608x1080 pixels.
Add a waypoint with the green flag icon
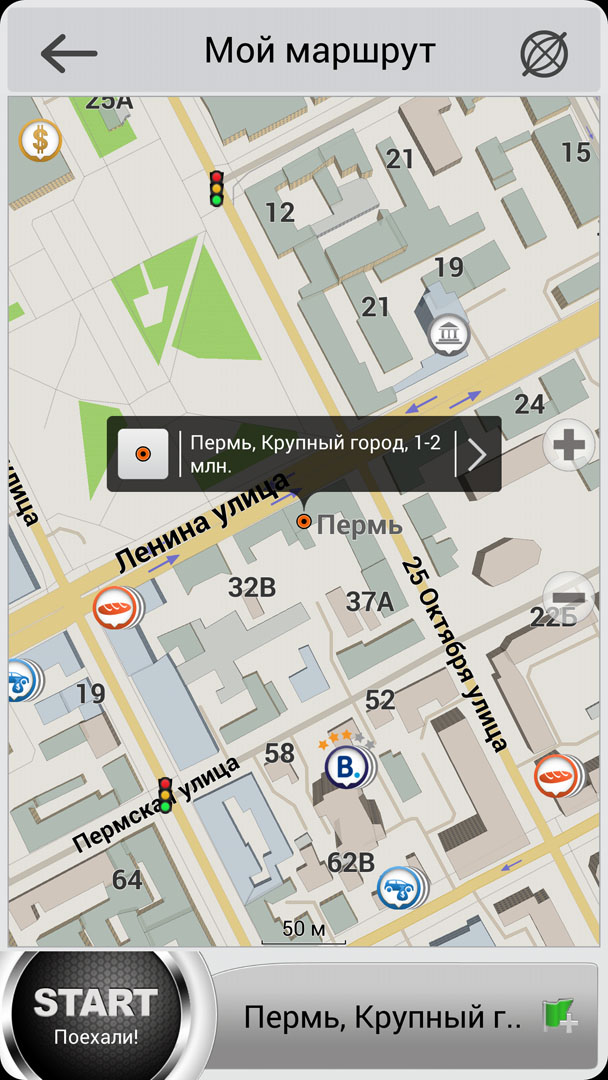[x=560, y=1016]
